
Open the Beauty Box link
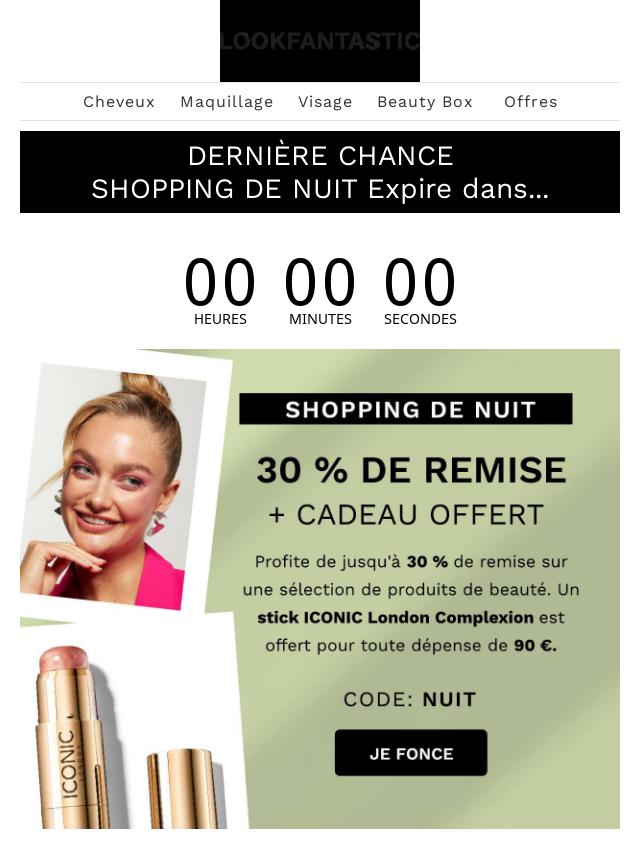425,102
